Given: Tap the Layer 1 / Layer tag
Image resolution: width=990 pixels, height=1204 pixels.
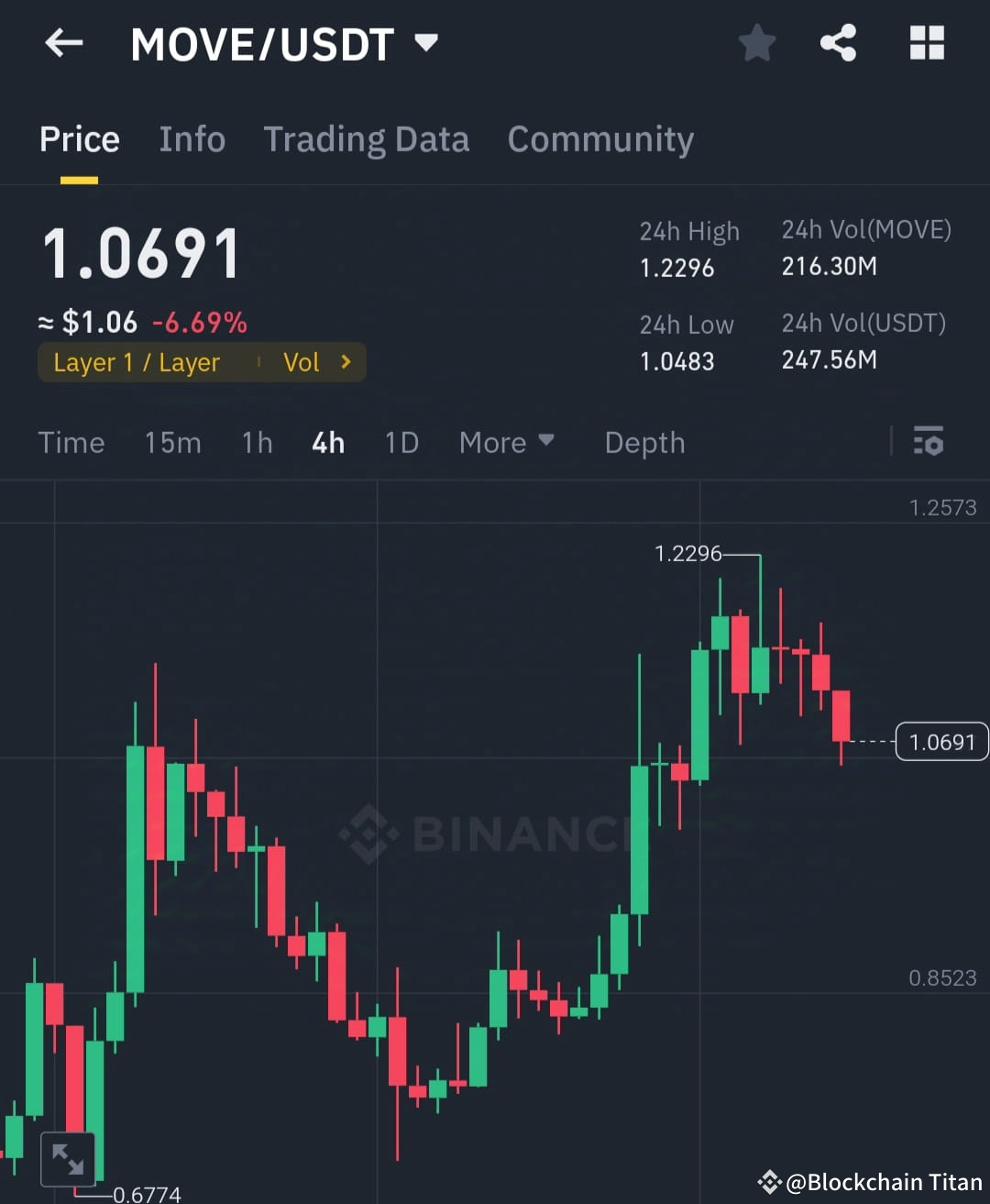Looking at the screenshot, I should click(136, 361).
